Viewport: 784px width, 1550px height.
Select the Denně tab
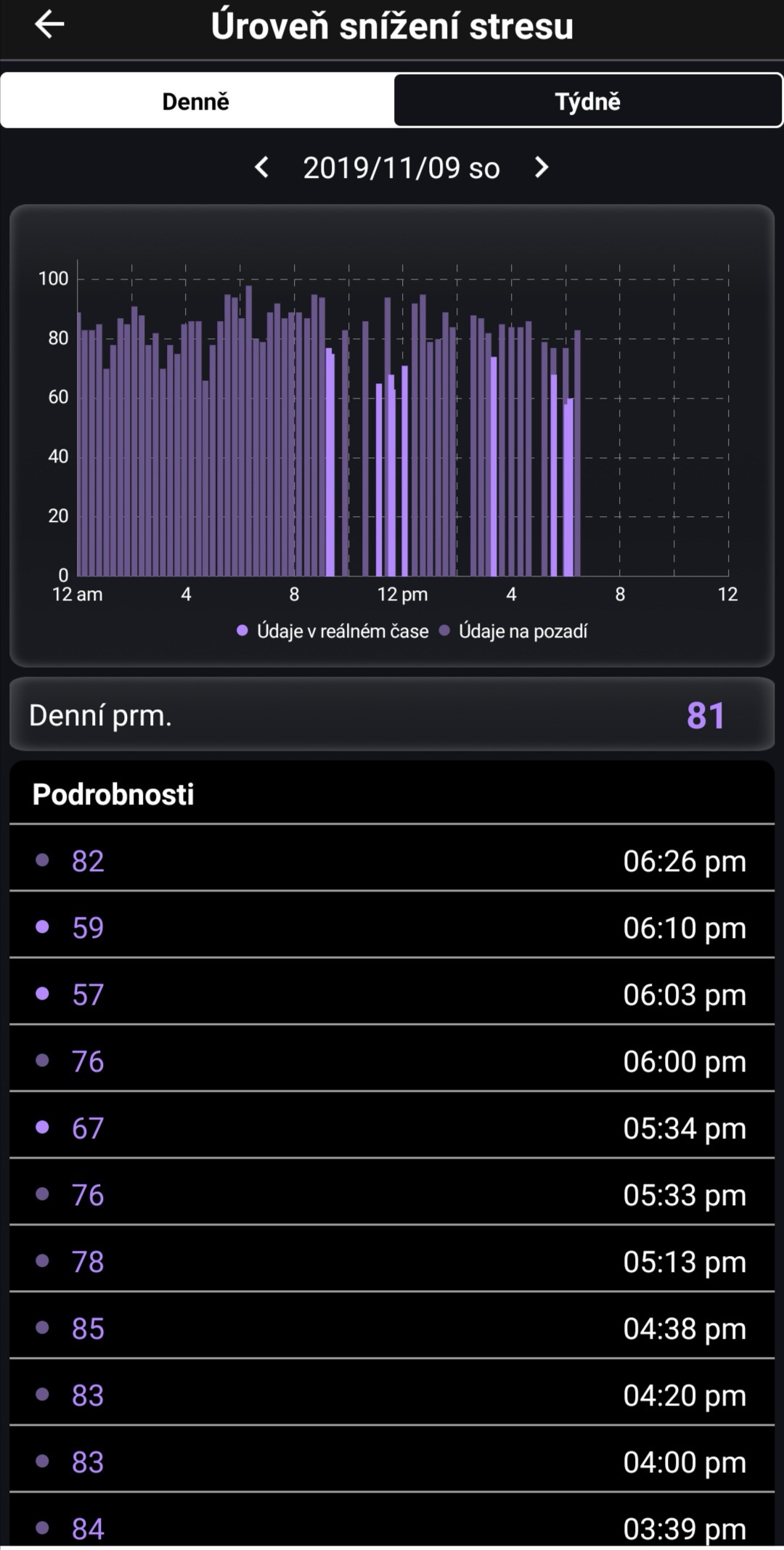click(196, 101)
